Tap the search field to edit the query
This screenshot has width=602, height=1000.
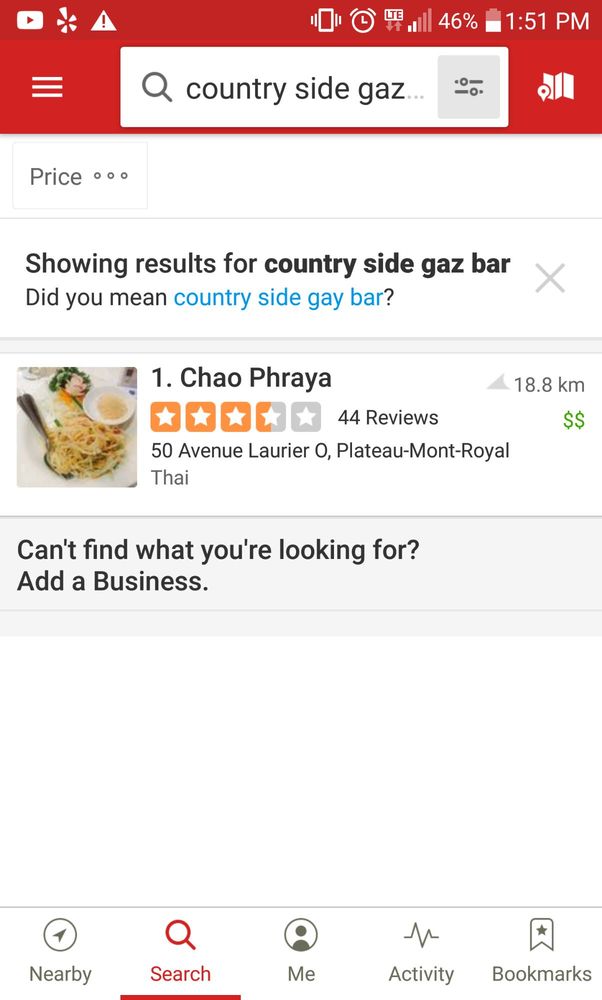coord(290,88)
